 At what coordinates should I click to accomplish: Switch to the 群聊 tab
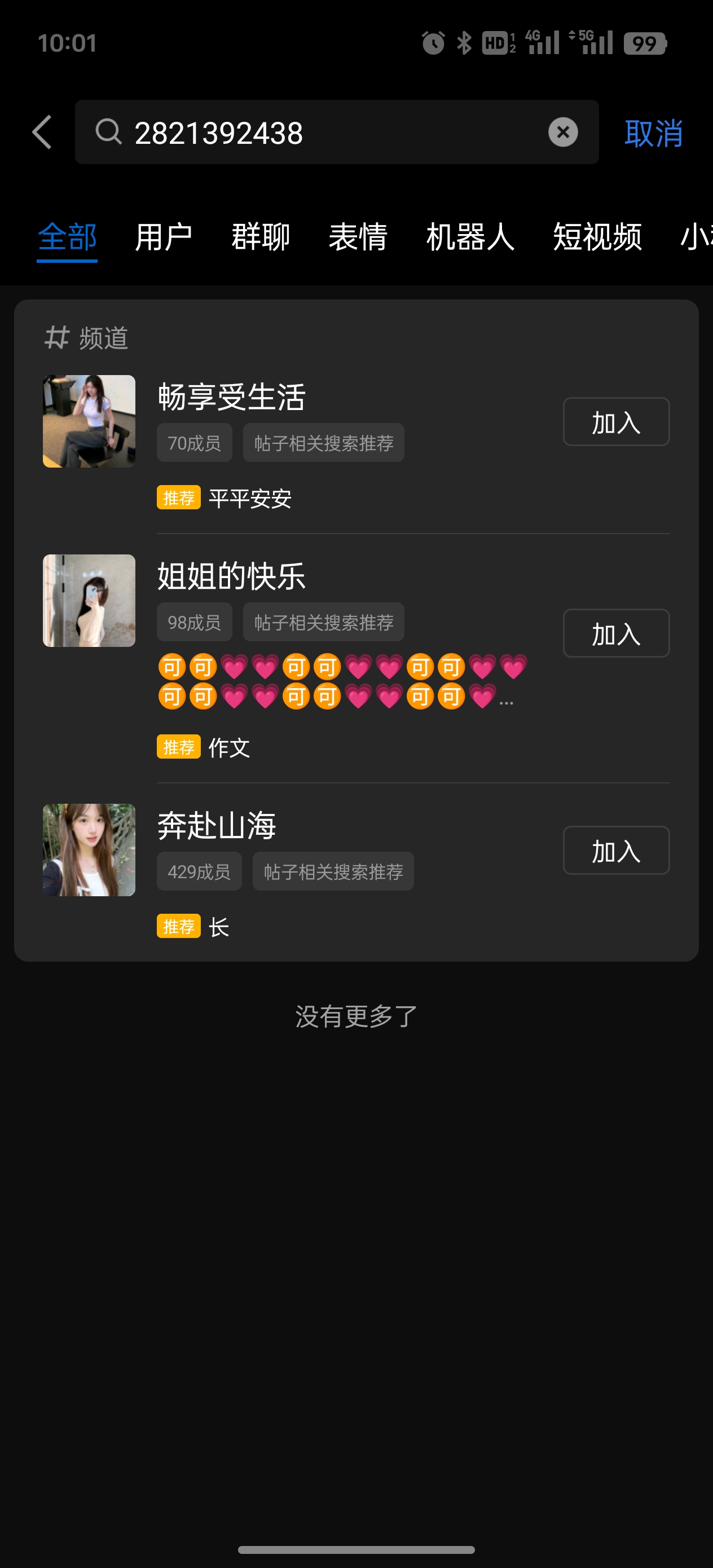(261, 237)
